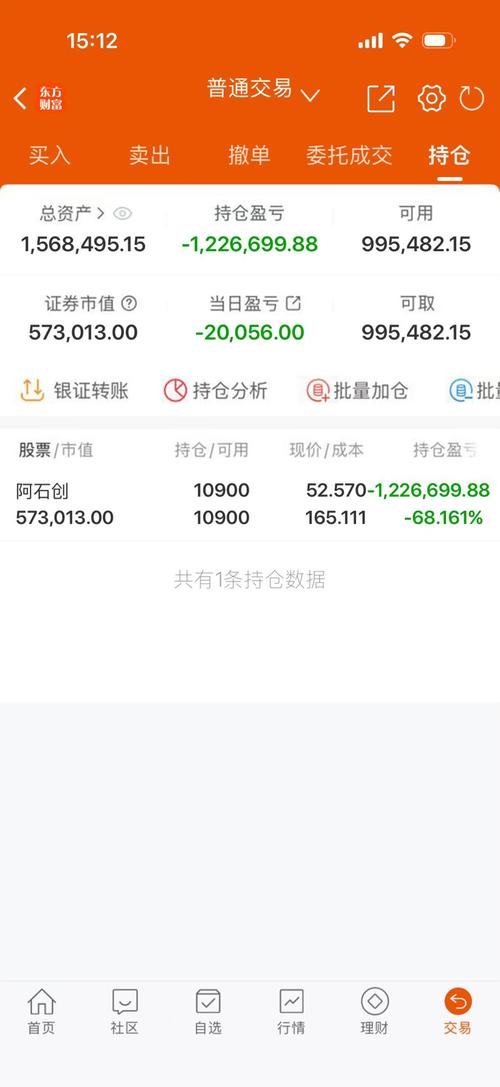
Task: Show the 证券市值 help tooltip
Action: coord(129,303)
